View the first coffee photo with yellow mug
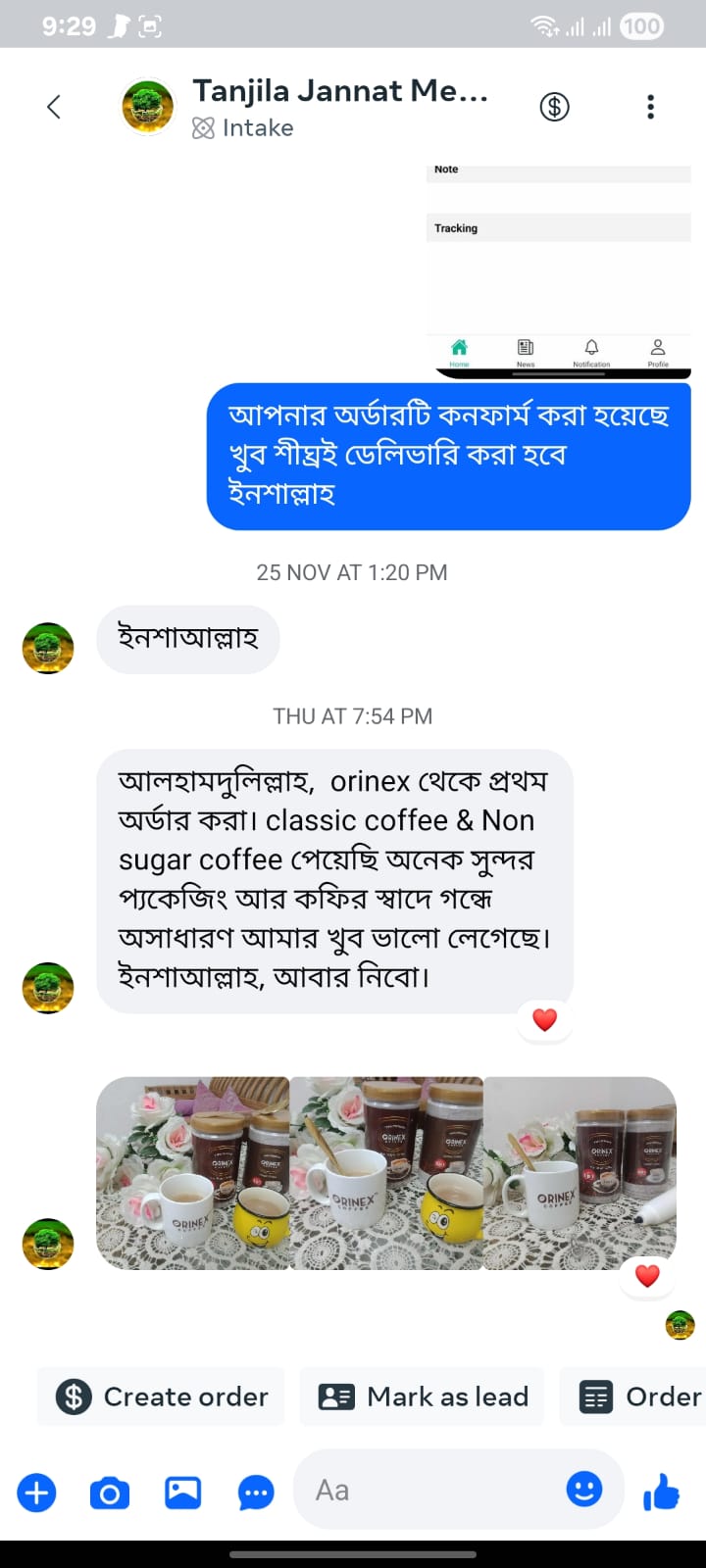 click(x=193, y=1173)
